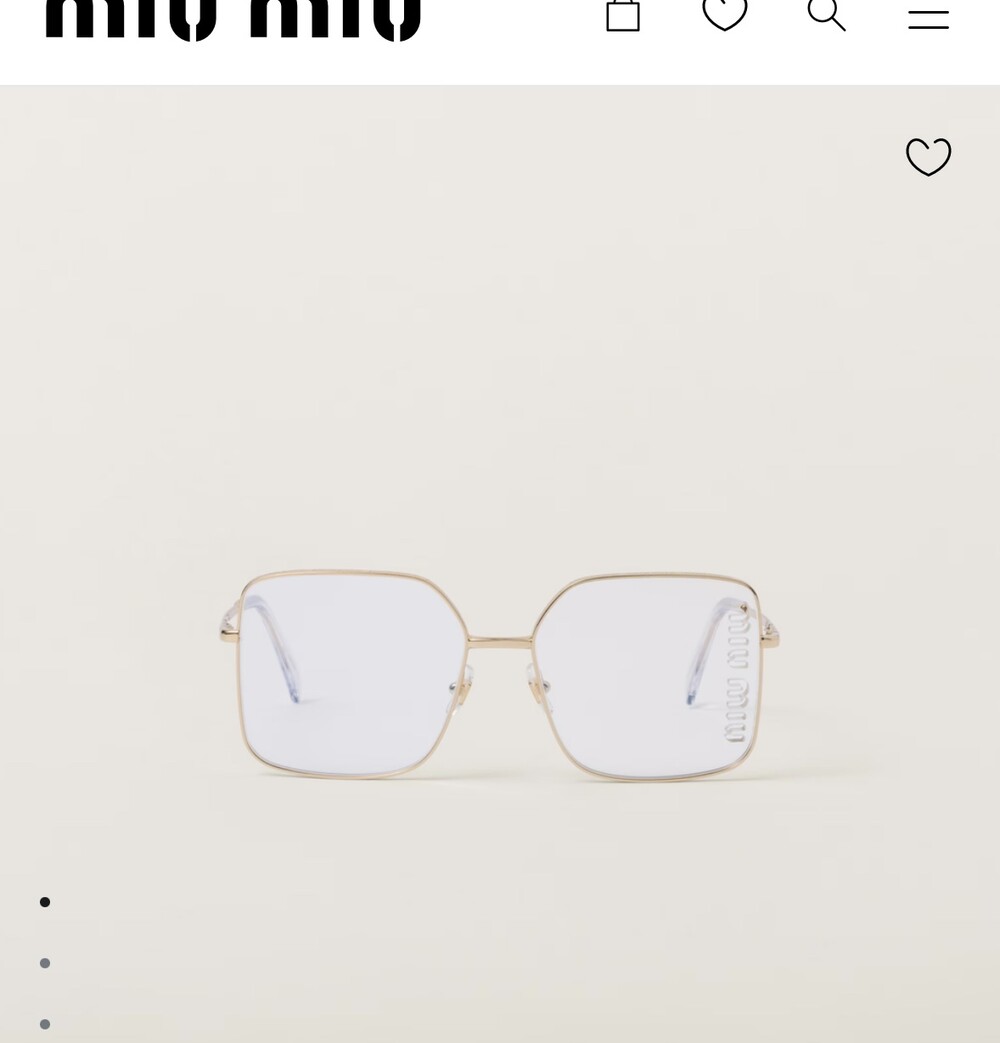
Task: Open the shopping bag
Action: [623, 14]
